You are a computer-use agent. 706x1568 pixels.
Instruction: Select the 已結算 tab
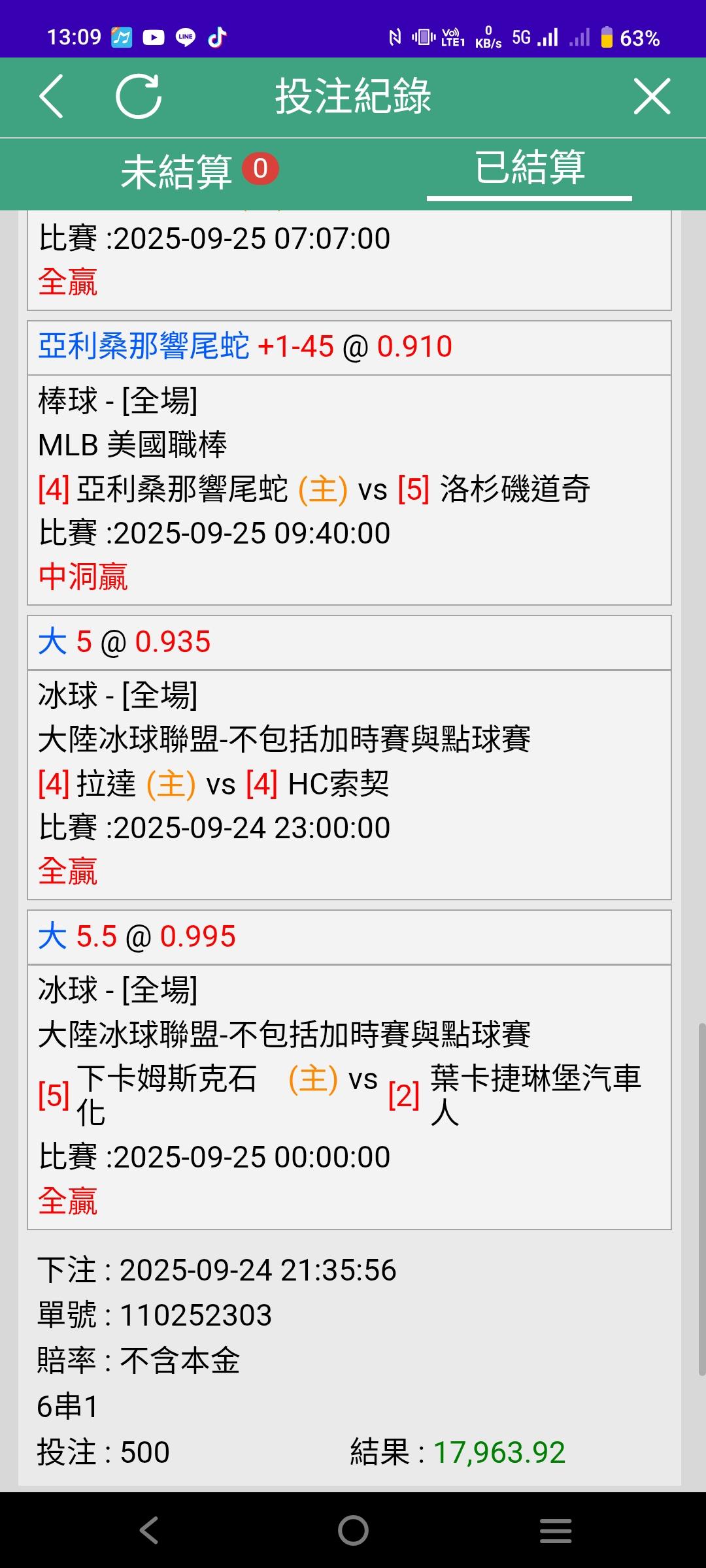529,167
